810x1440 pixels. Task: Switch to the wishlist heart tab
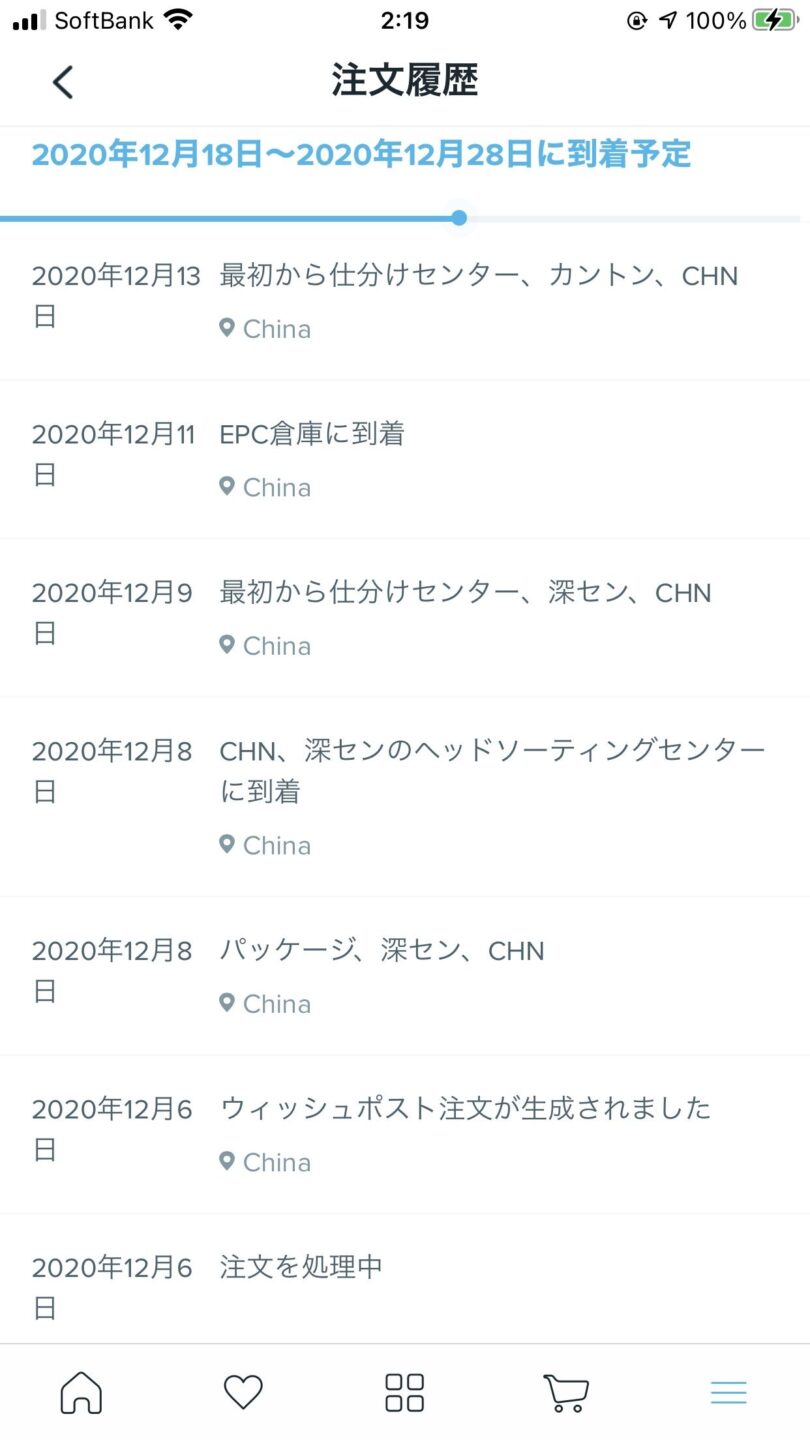point(243,1392)
